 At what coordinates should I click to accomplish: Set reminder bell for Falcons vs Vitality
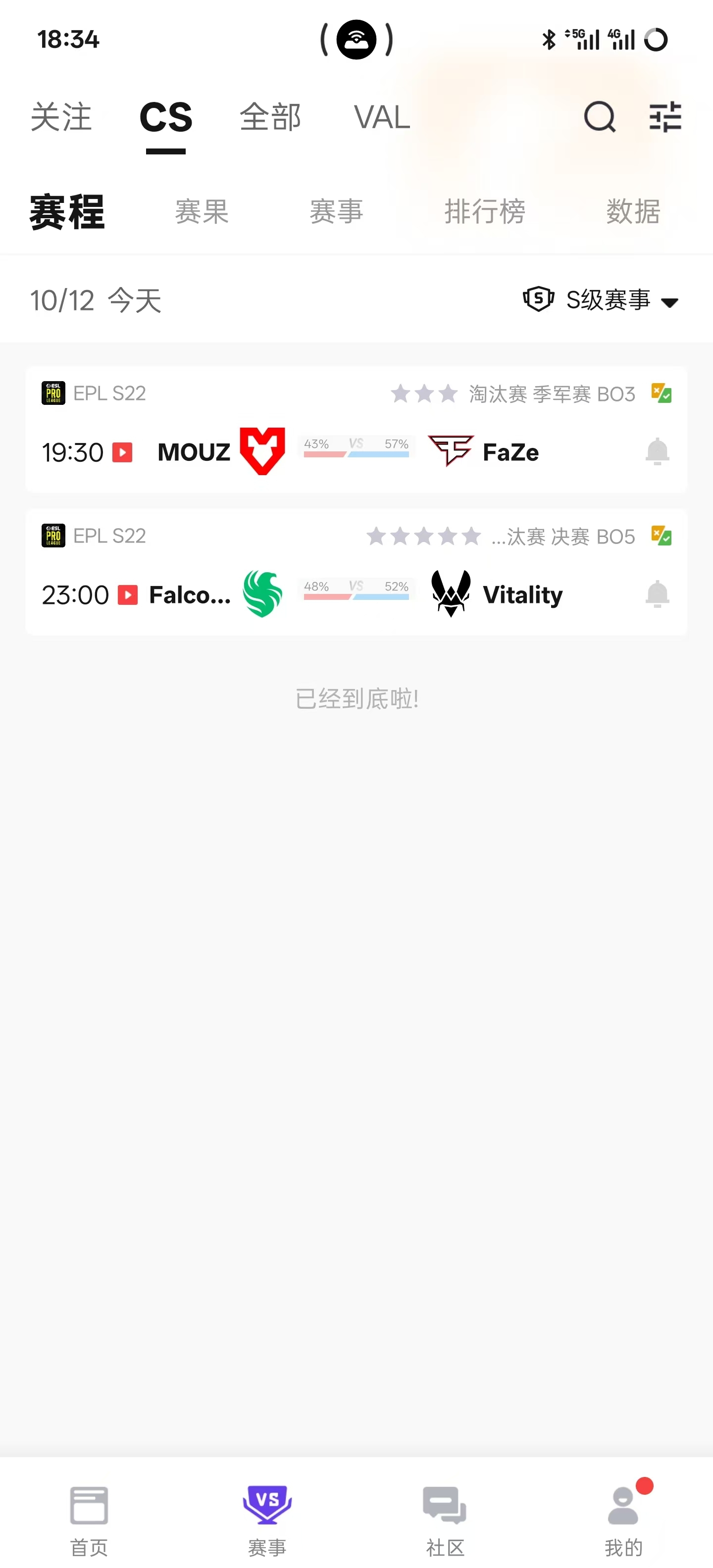(x=657, y=594)
